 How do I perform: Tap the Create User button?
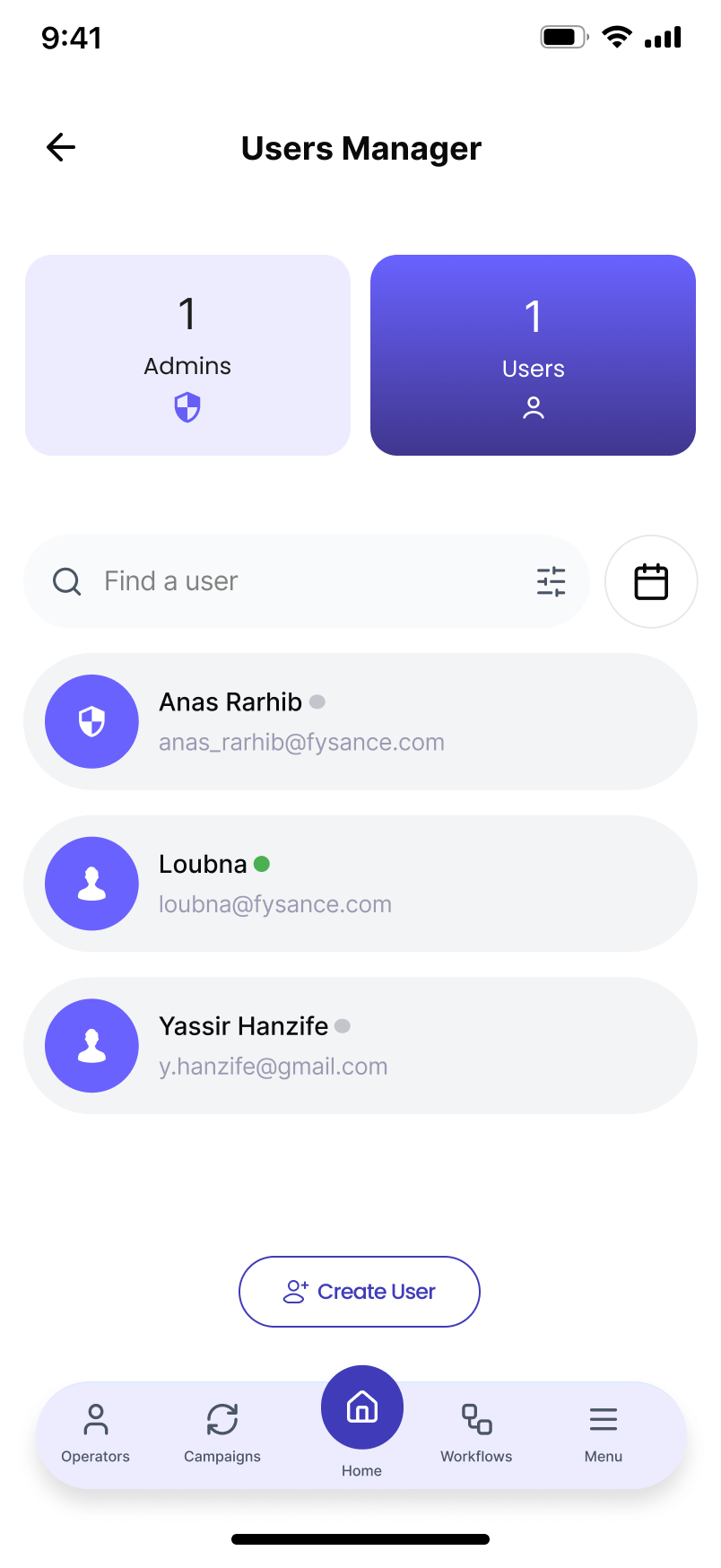(360, 1292)
